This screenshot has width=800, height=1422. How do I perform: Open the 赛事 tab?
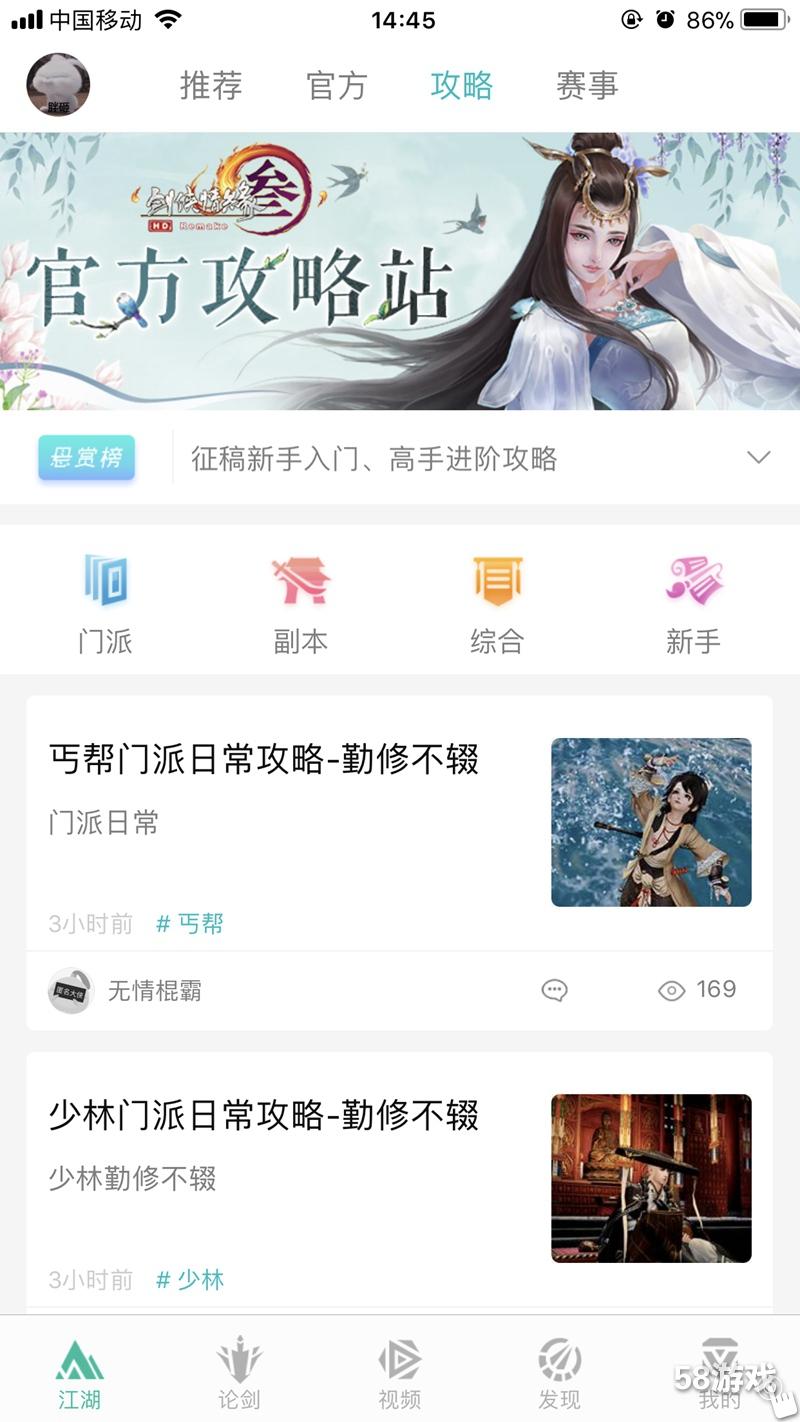tap(587, 86)
